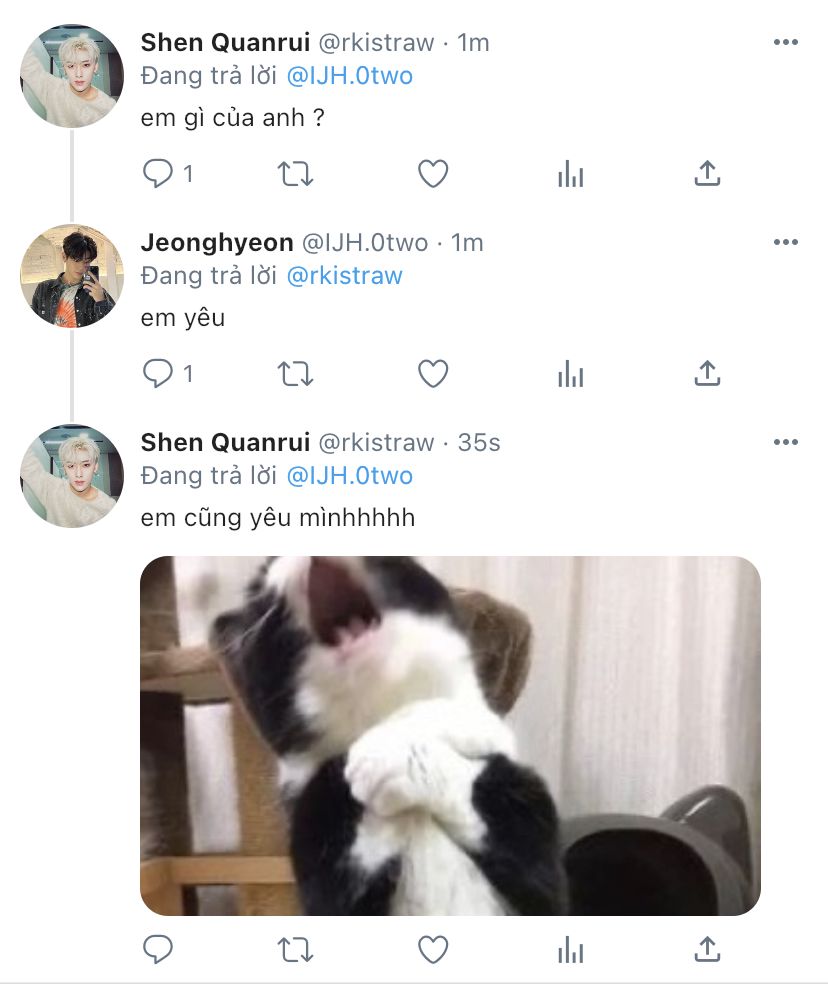The width and height of the screenshot is (828, 984).
Task: Reply to the "em gì của anh ?" tweet
Action: pyautogui.click(x=159, y=174)
